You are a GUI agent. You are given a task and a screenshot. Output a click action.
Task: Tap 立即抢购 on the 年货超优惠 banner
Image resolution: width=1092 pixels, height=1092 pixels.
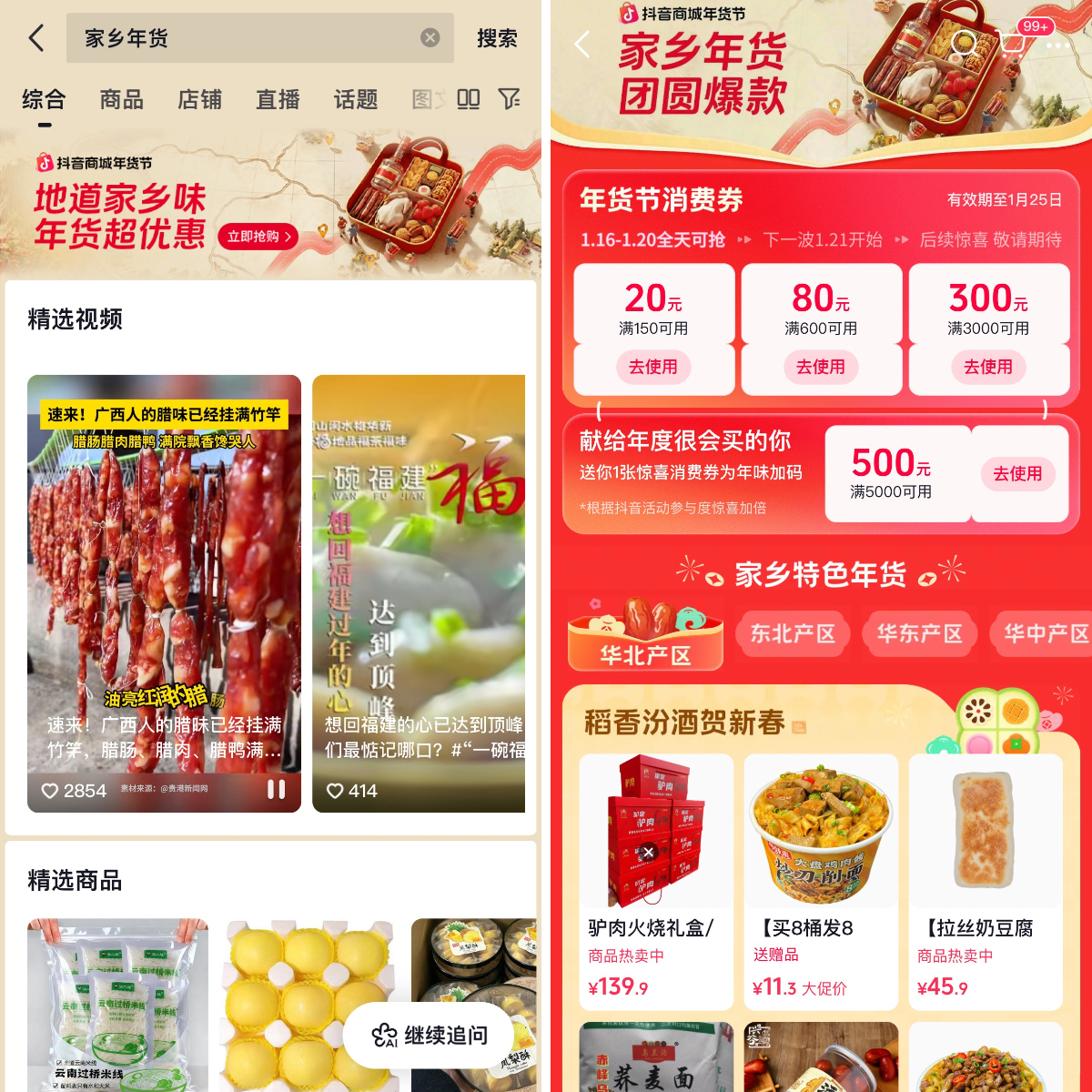click(x=258, y=237)
